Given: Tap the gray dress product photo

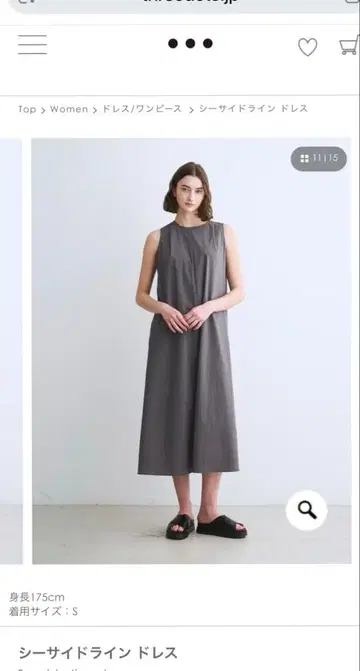Looking at the screenshot, I should [191, 351].
